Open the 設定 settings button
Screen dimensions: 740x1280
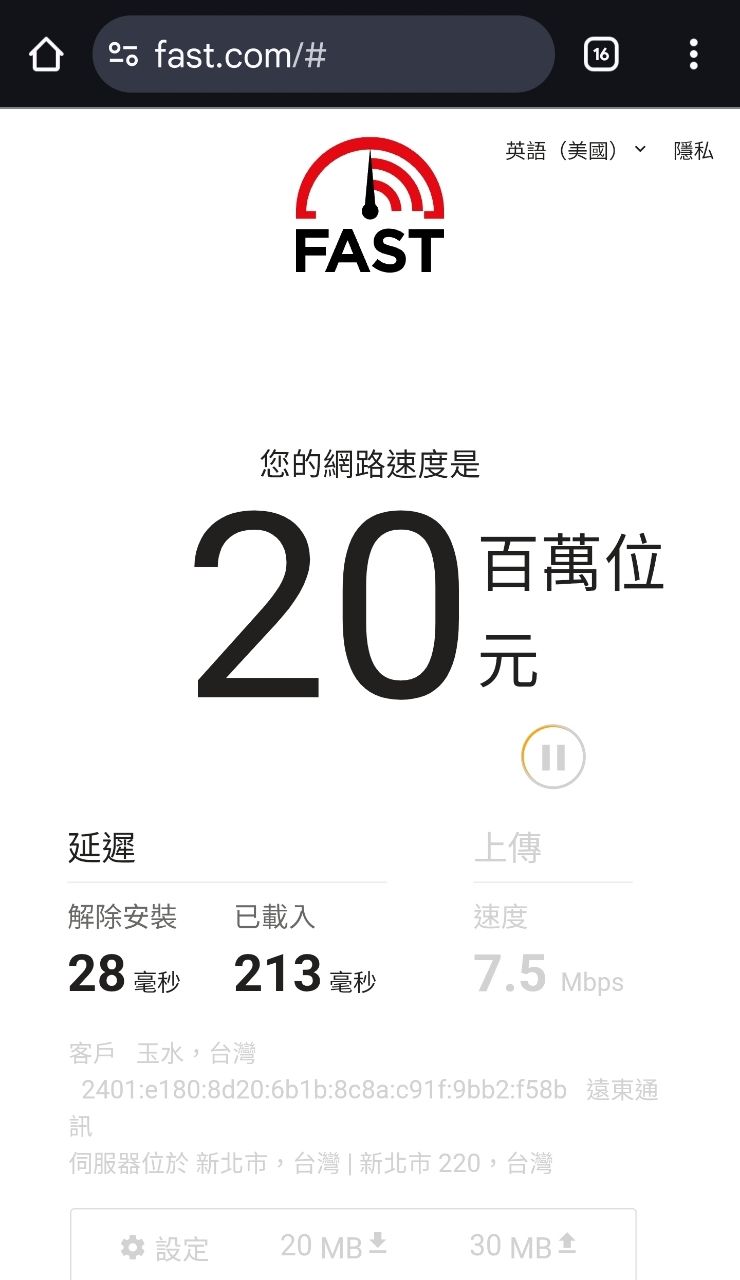click(165, 1247)
